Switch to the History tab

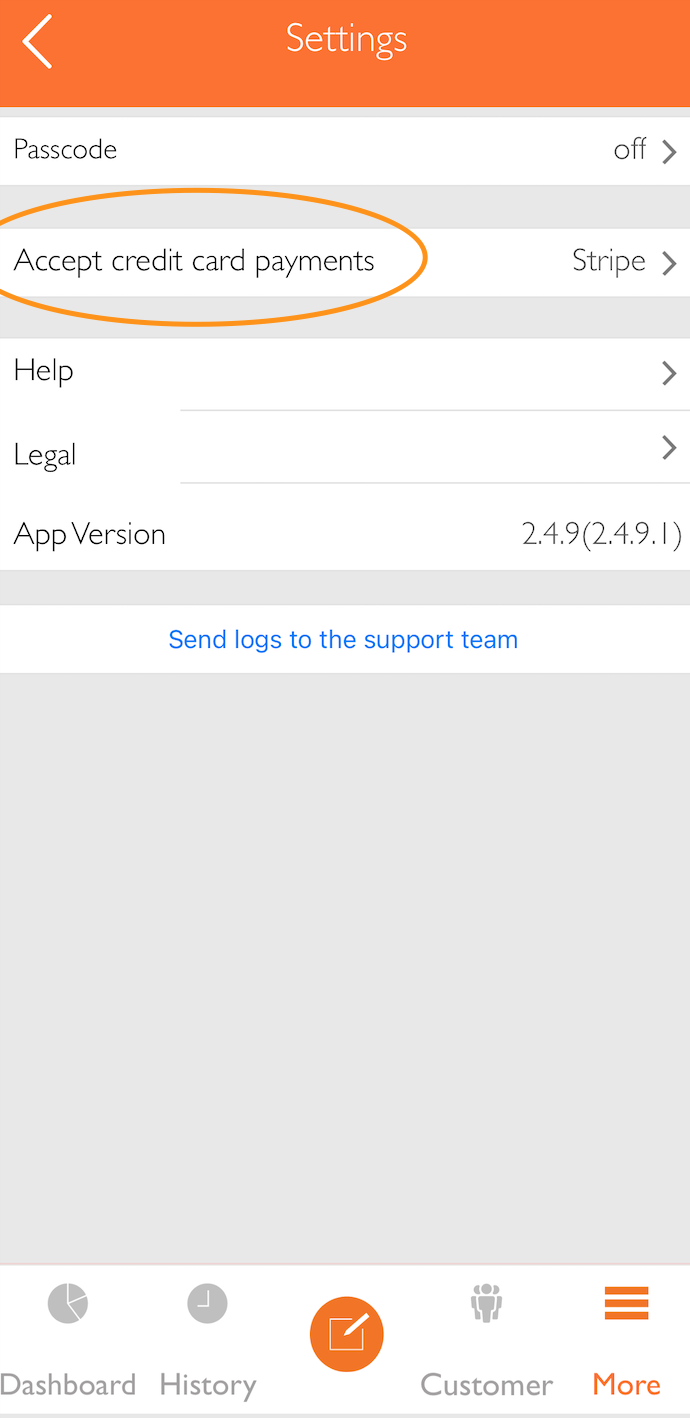[x=208, y=1340]
